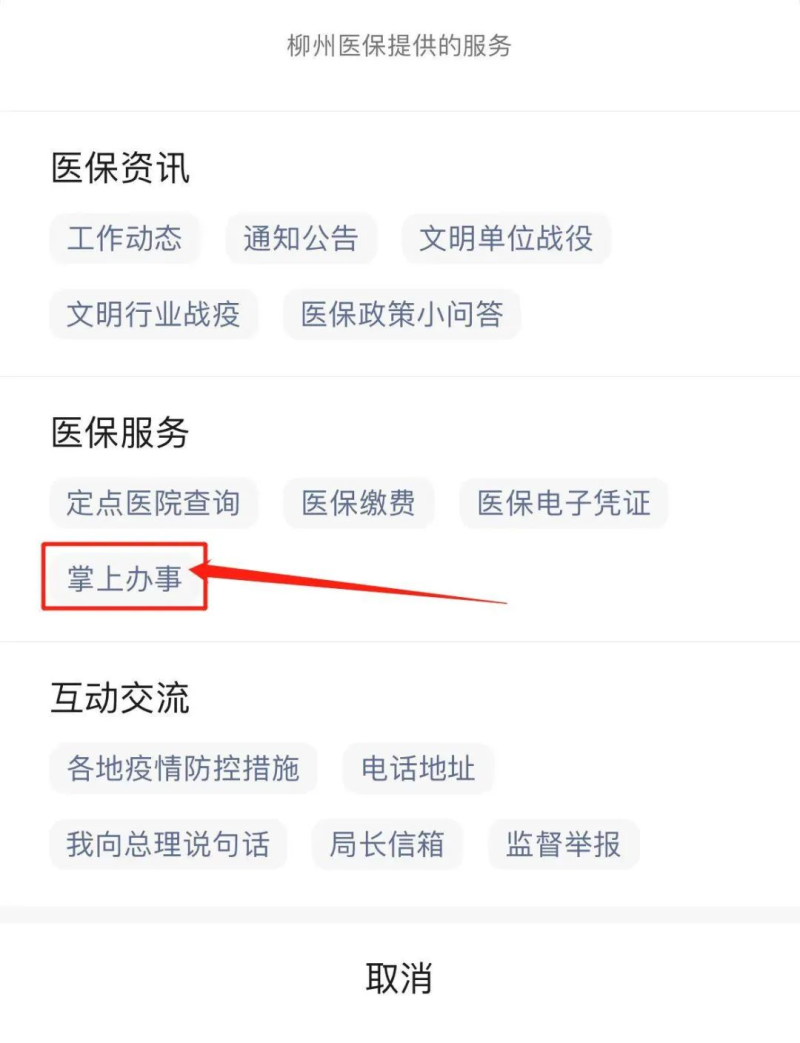Open 文明行业战疫
The width and height of the screenshot is (800, 1043).
(x=153, y=314)
